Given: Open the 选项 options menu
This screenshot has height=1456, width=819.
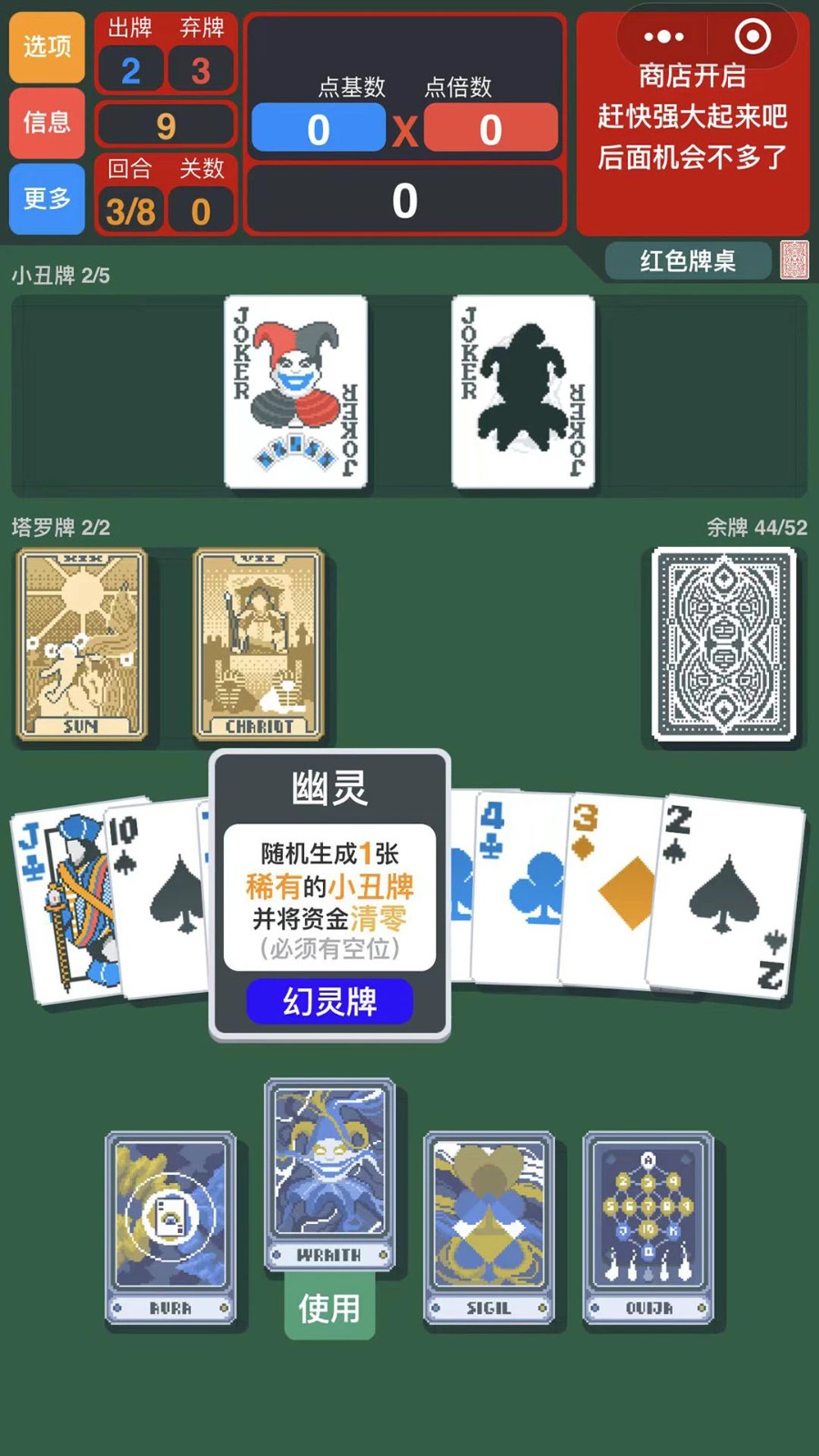Looking at the screenshot, I should coord(46,48).
